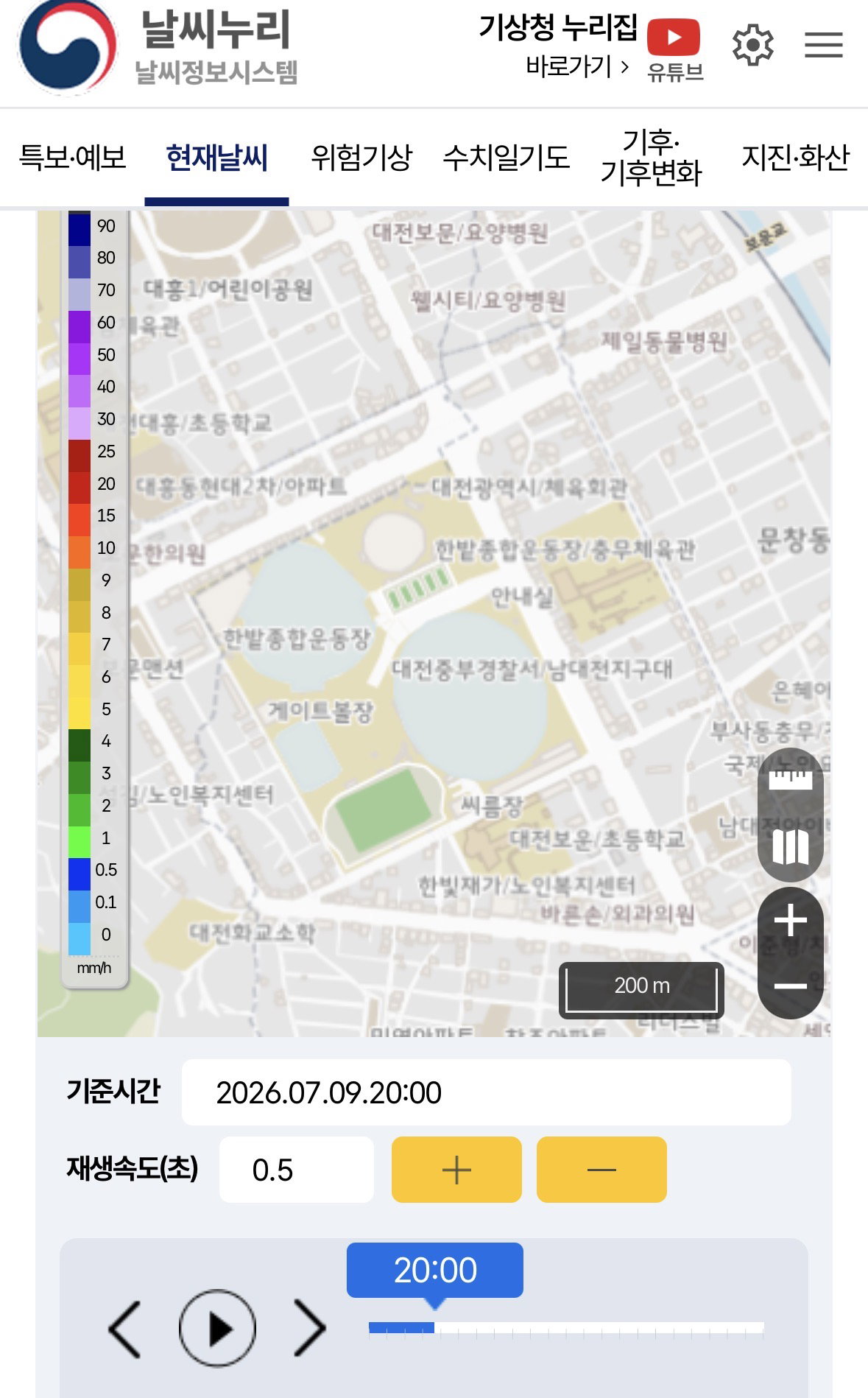Tap the 기준시간 date field
The width and height of the screenshot is (868, 1398).
point(486,1092)
